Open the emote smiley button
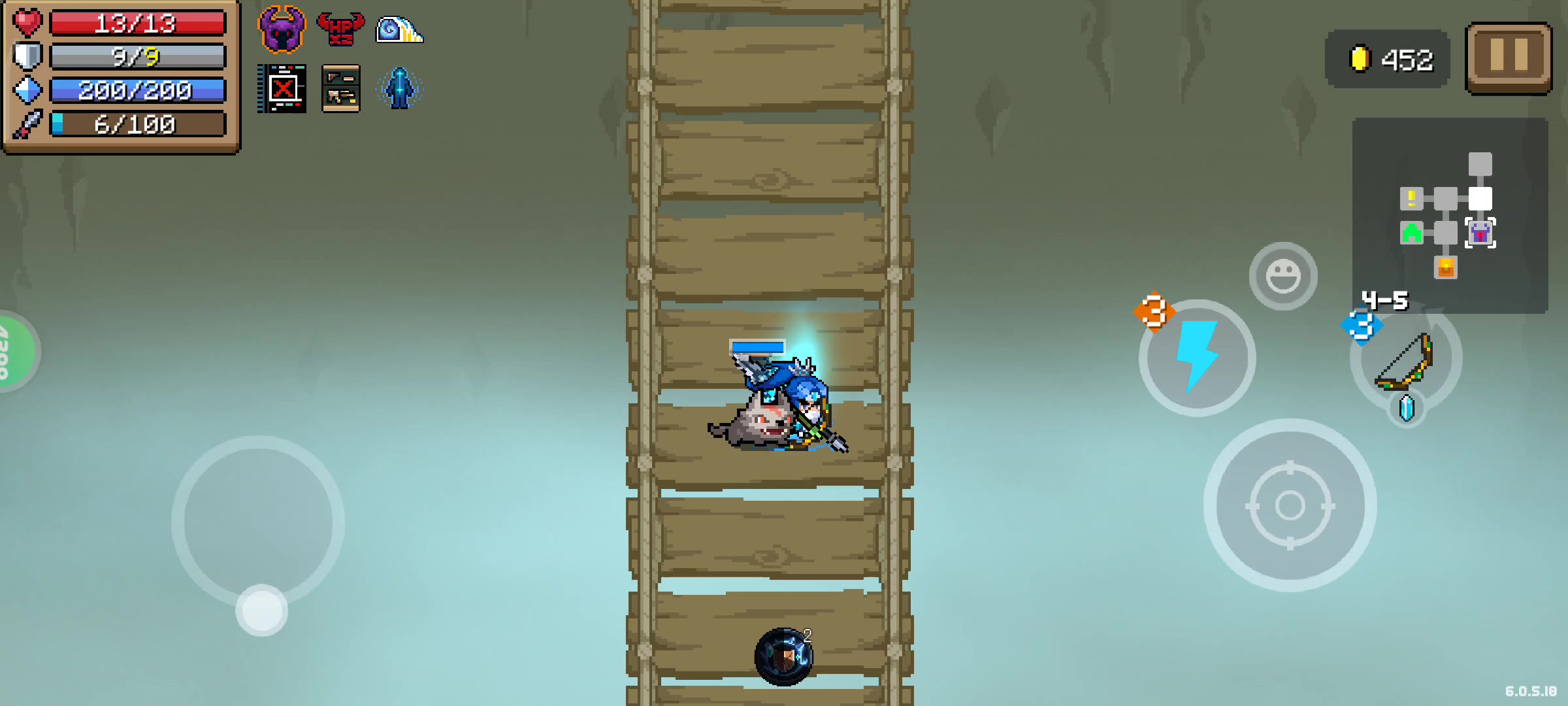Image resolution: width=1568 pixels, height=706 pixels. [1282, 276]
